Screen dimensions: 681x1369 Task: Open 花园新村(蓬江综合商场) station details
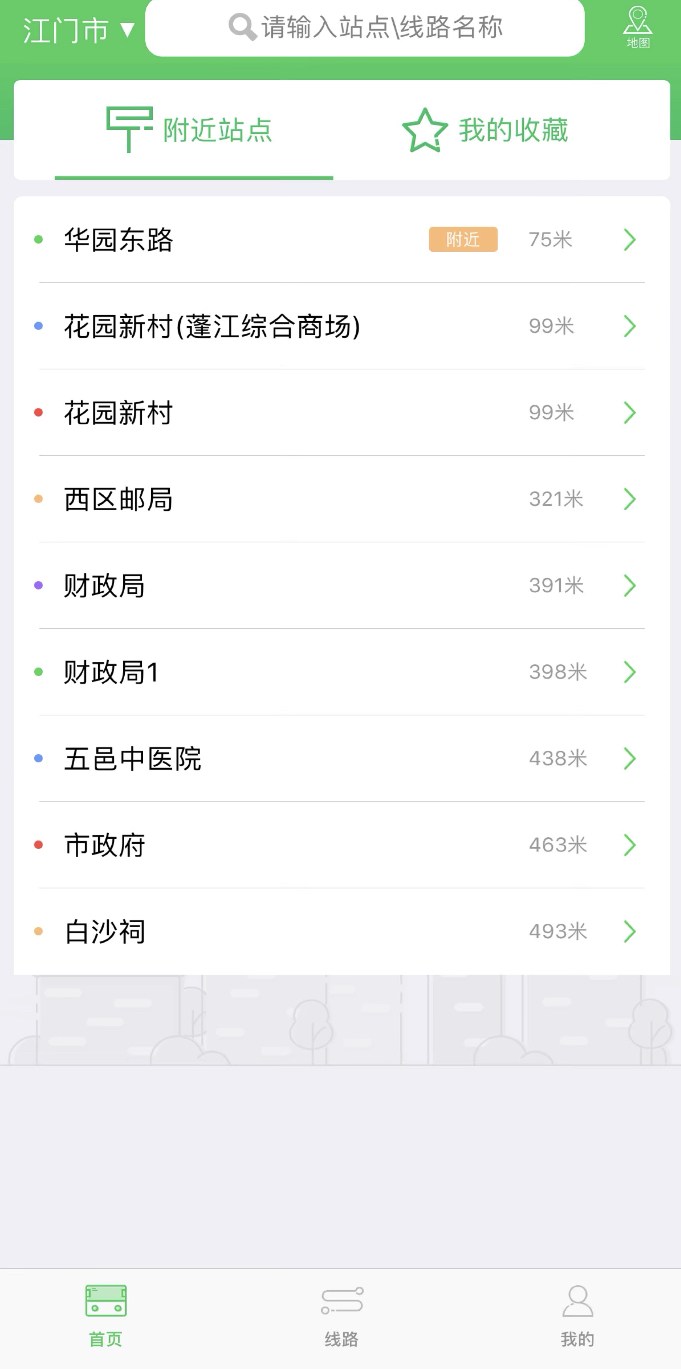pyautogui.click(x=340, y=326)
